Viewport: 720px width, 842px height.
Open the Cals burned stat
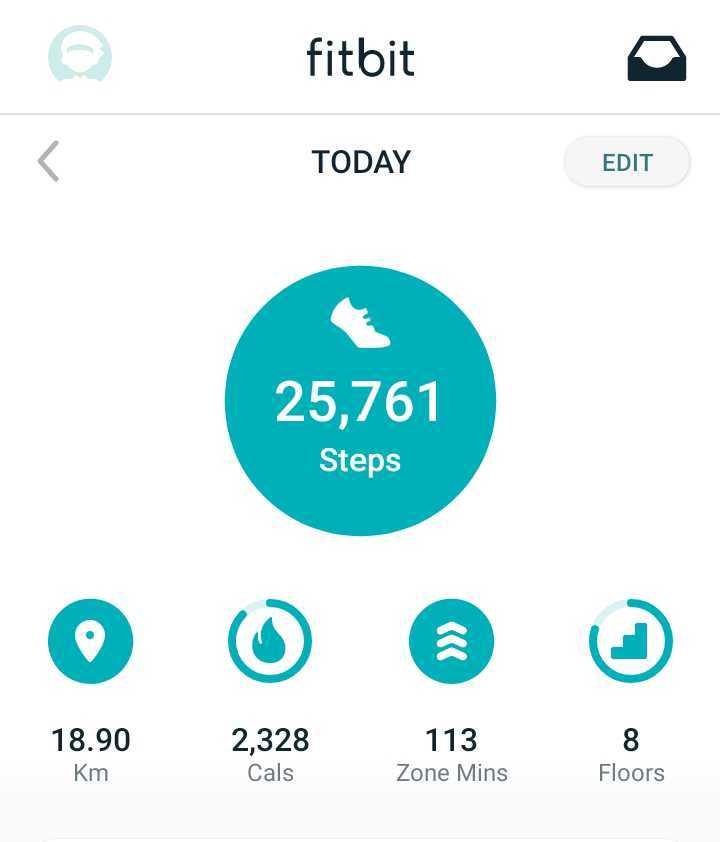point(270,641)
